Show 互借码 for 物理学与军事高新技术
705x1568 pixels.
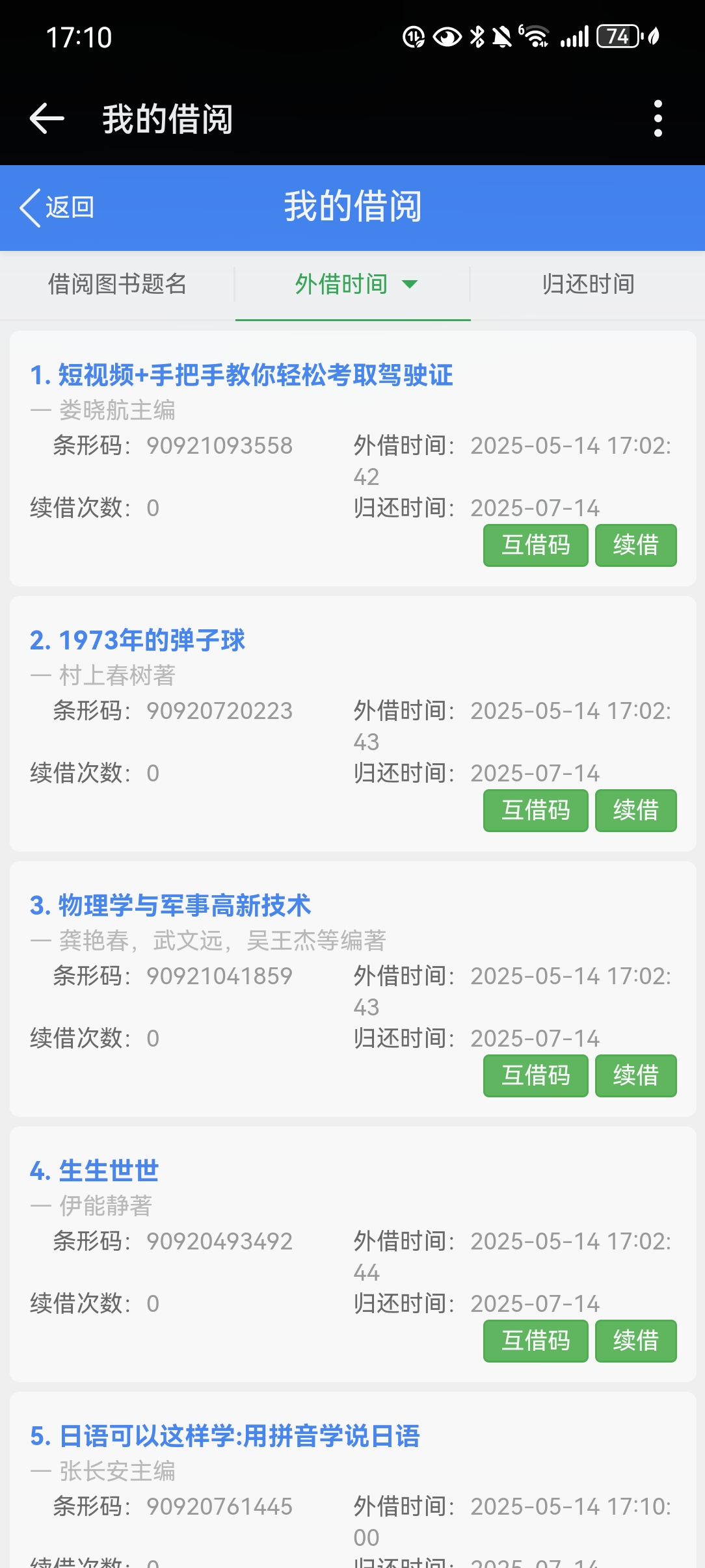[535, 1076]
